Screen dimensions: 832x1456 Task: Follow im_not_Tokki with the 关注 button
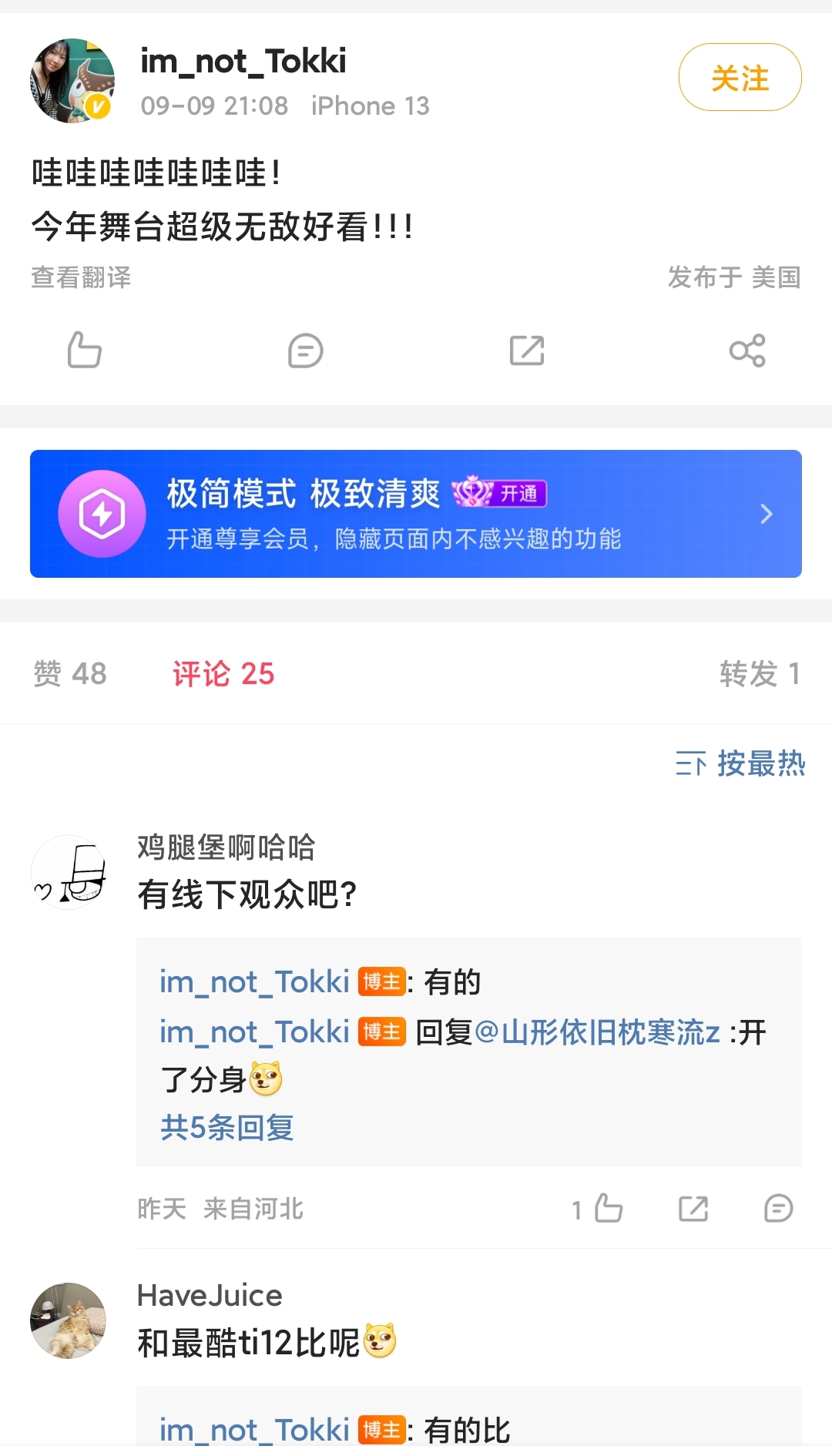tap(740, 78)
